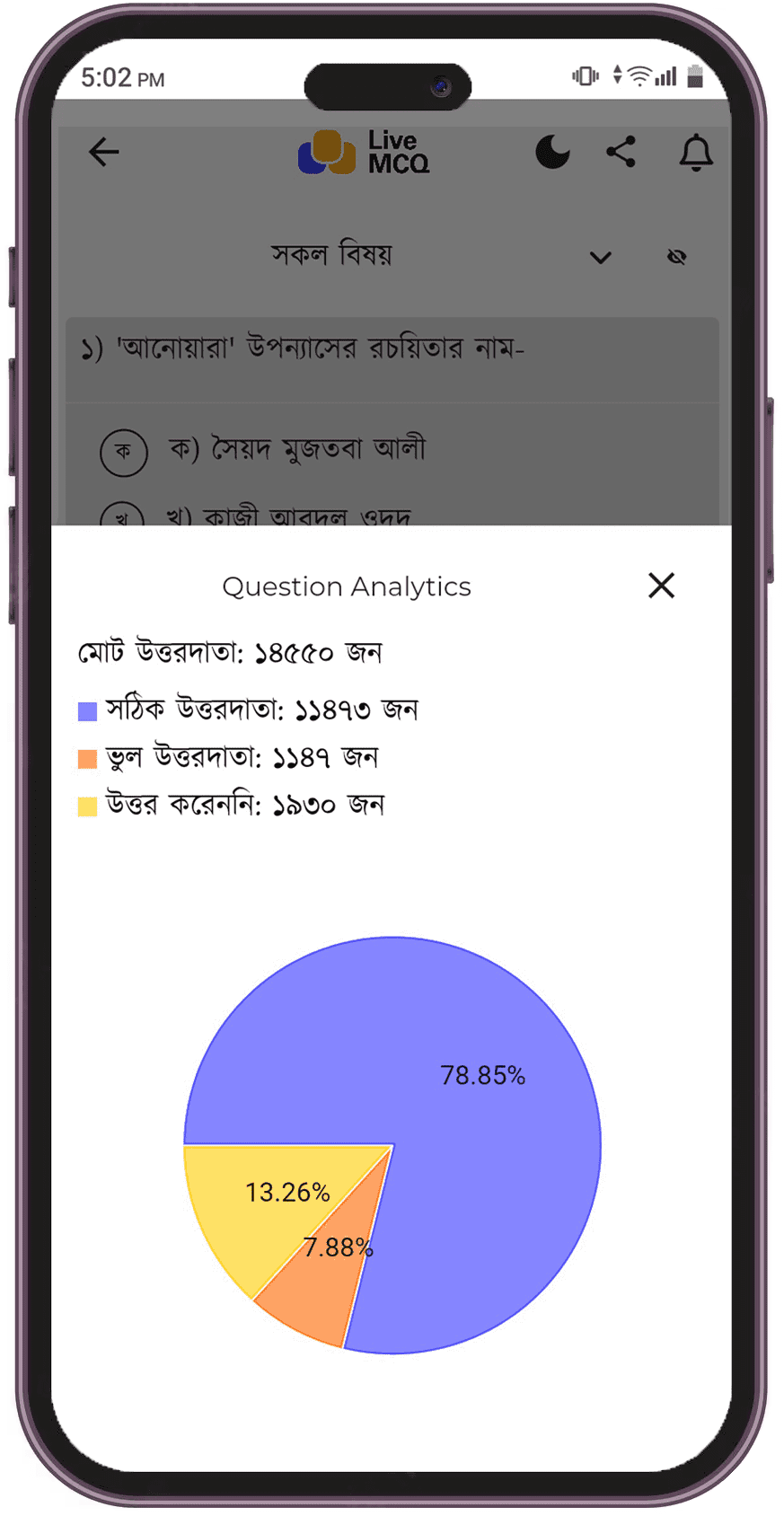The height and width of the screenshot is (1516, 784).
Task: Open the notifications bell
Action: 695,153
